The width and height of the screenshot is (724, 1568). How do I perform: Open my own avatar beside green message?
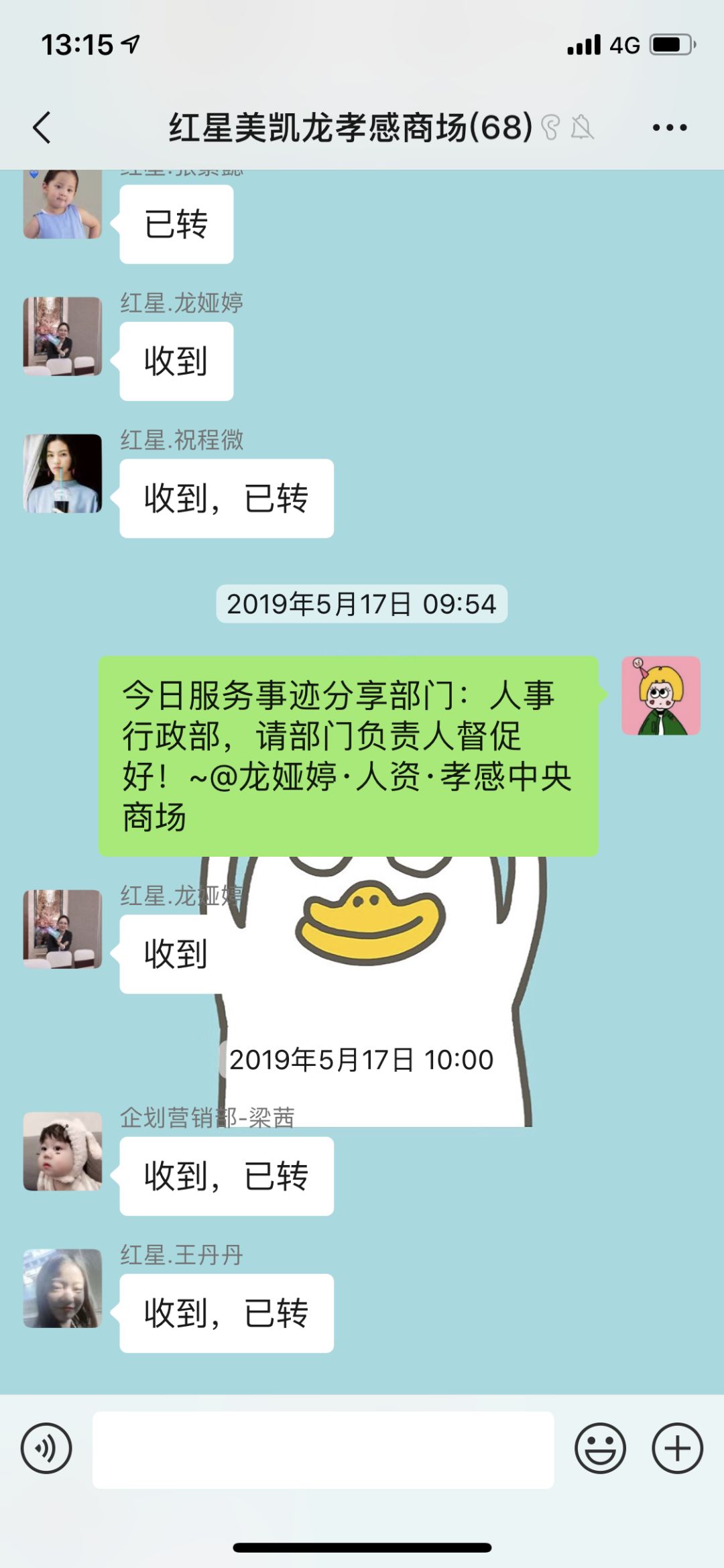point(661,696)
